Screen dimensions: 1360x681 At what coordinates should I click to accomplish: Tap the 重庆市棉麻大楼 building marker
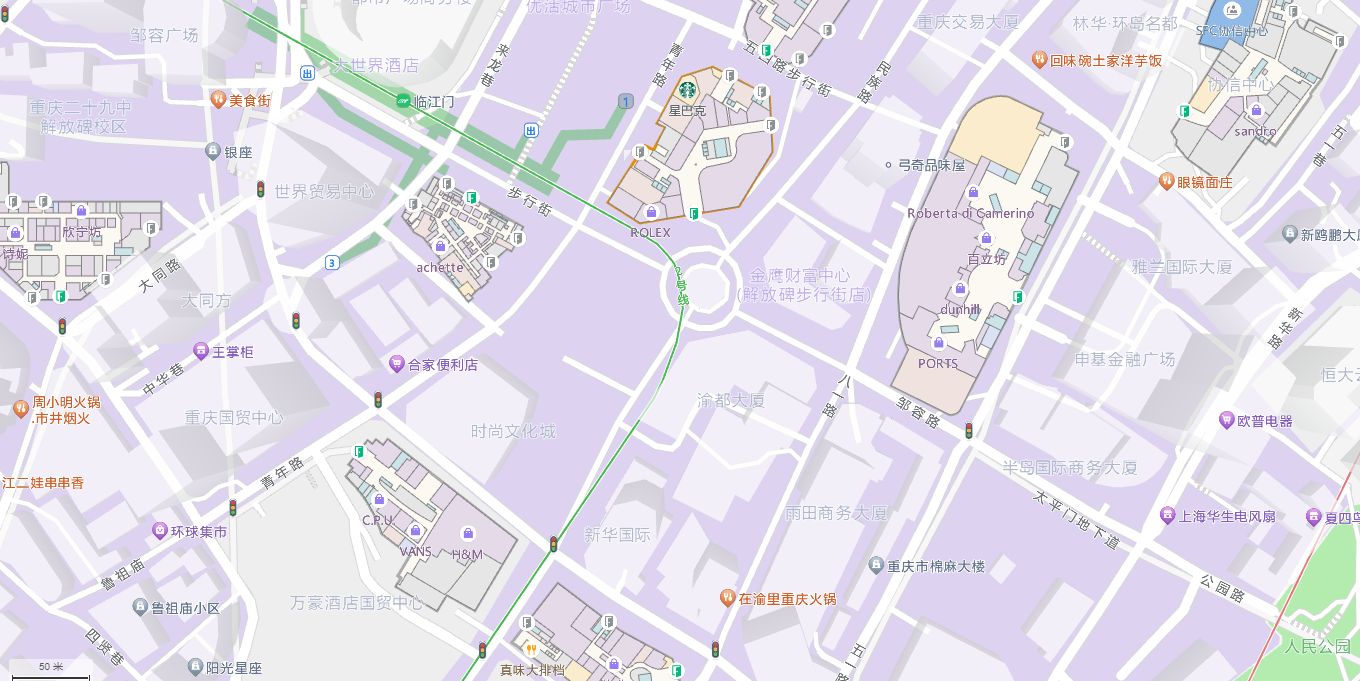pyautogui.click(x=877, y=565)
